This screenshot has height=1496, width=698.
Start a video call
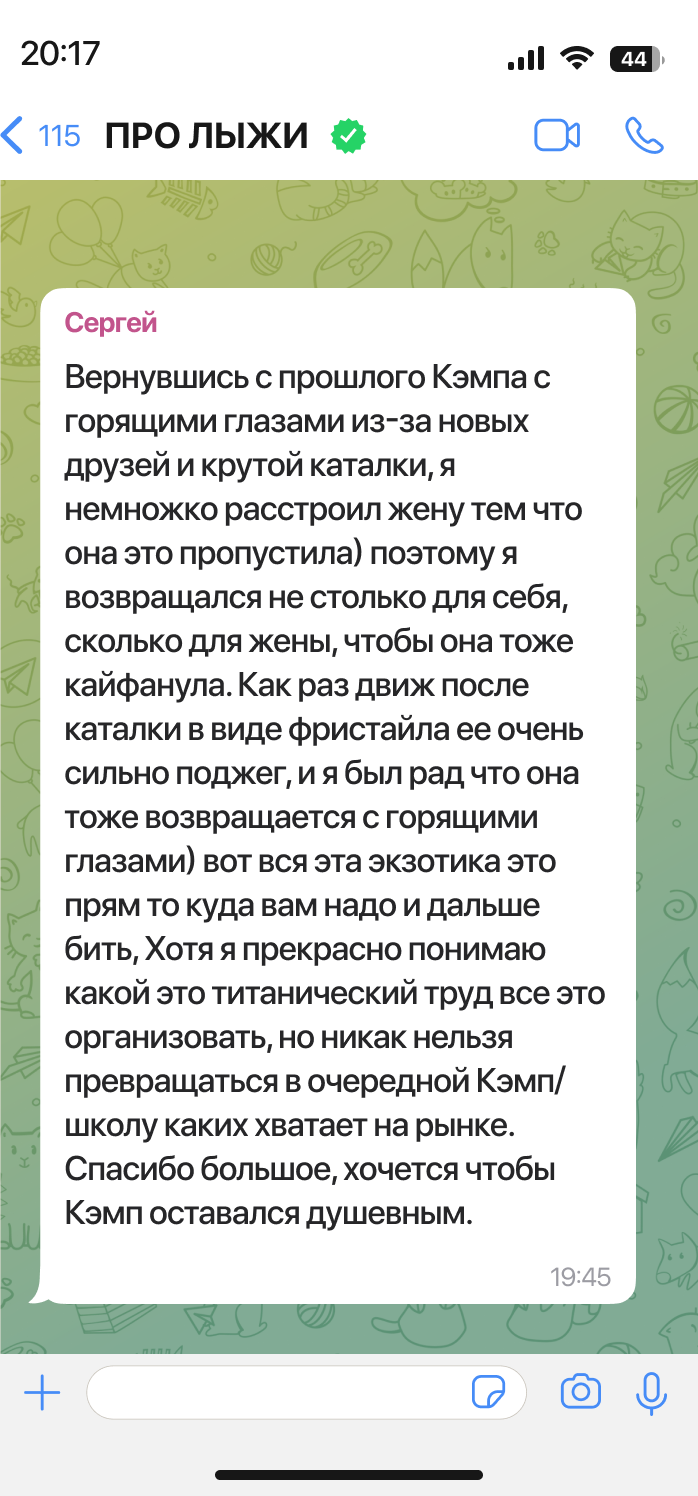click(557, 135)
